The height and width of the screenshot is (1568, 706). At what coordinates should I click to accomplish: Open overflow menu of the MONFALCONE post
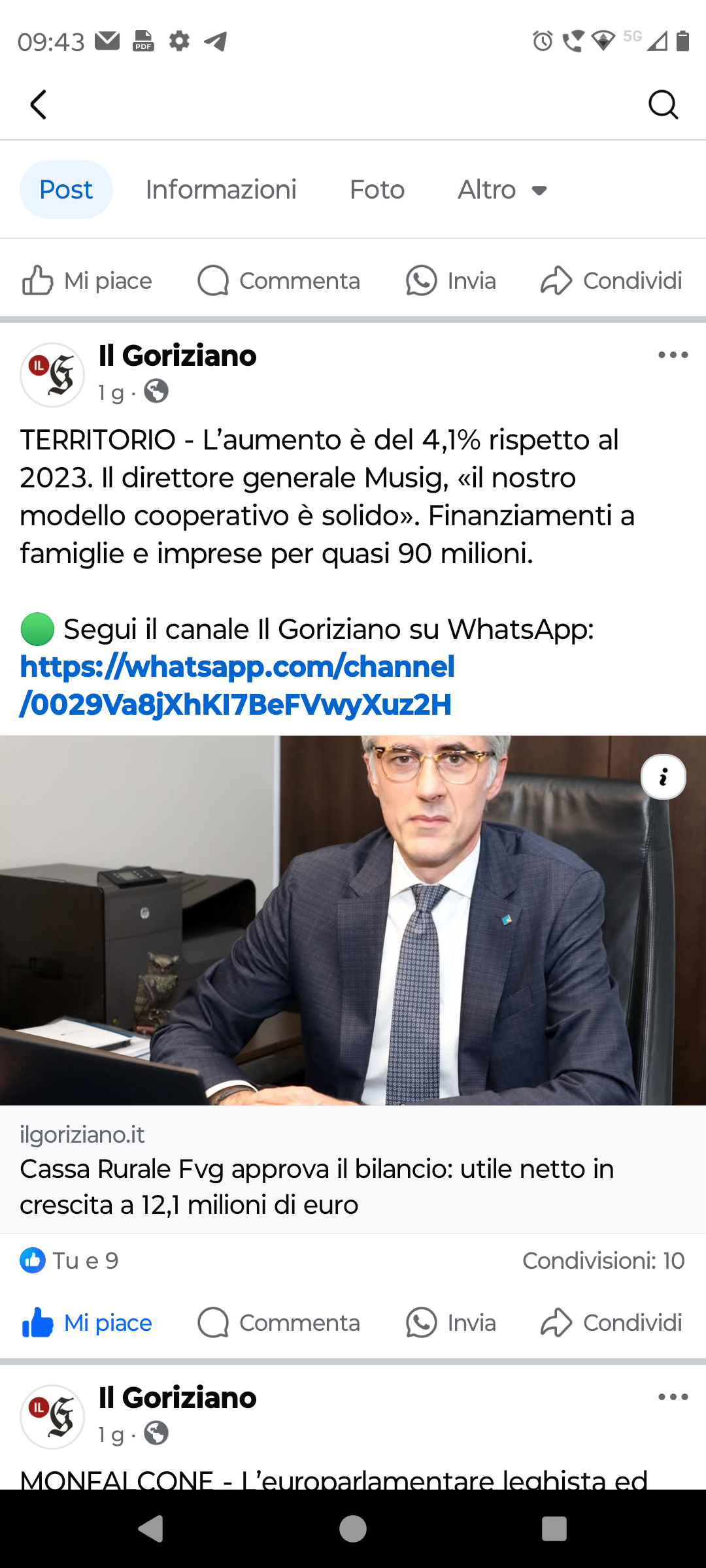673,1397
